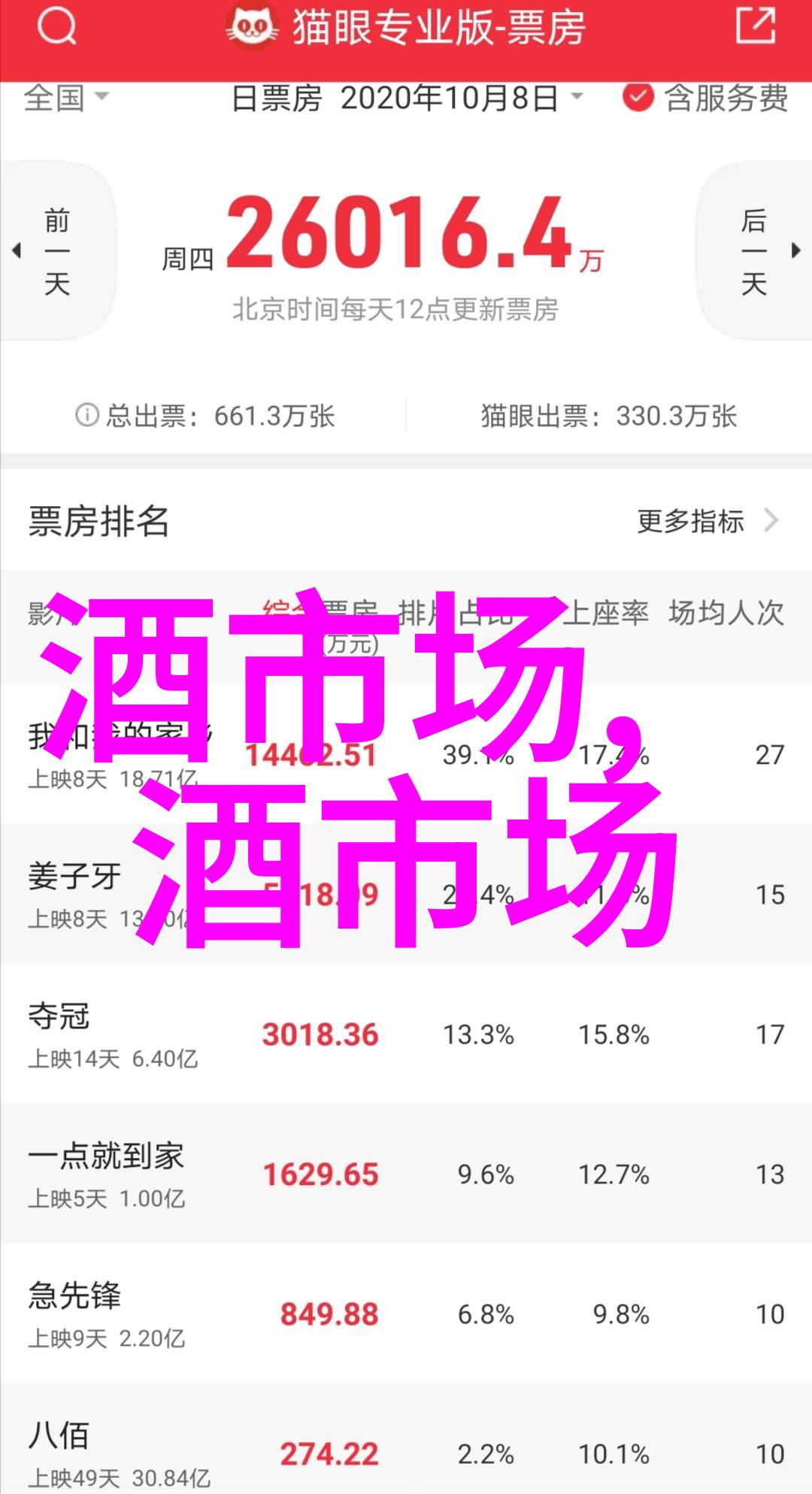
Task: Uncheck the 含服务费 option
Action: (705, 98)
